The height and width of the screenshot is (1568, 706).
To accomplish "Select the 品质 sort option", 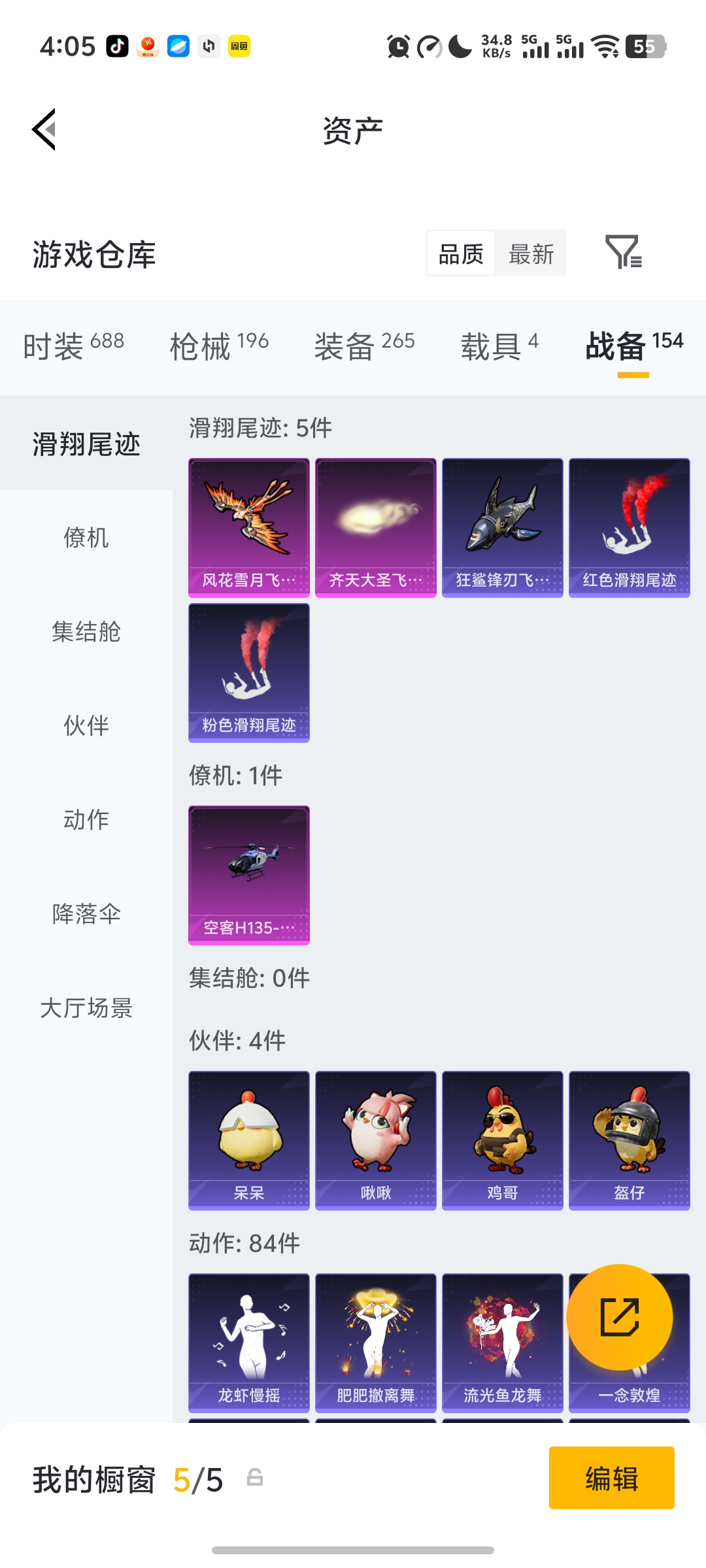I will pos(461,253).
